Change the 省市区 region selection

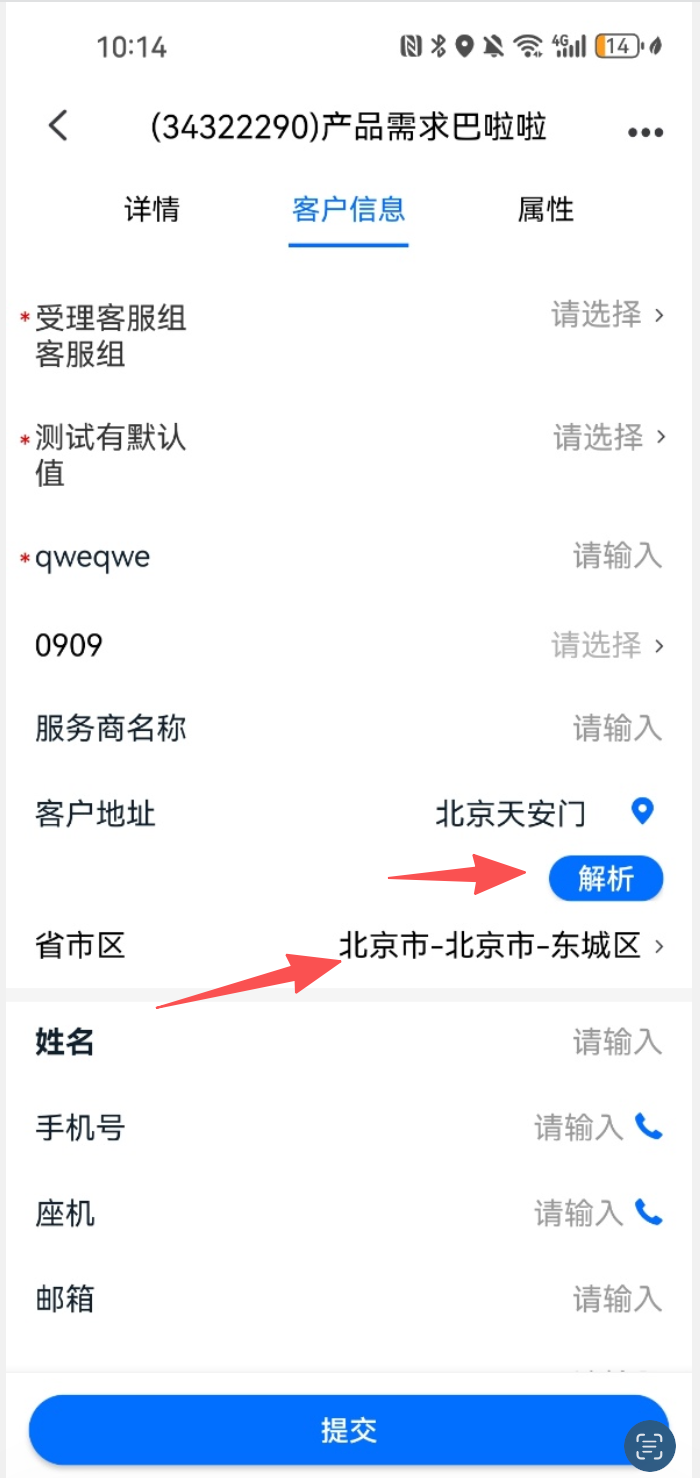click(500, 946)
